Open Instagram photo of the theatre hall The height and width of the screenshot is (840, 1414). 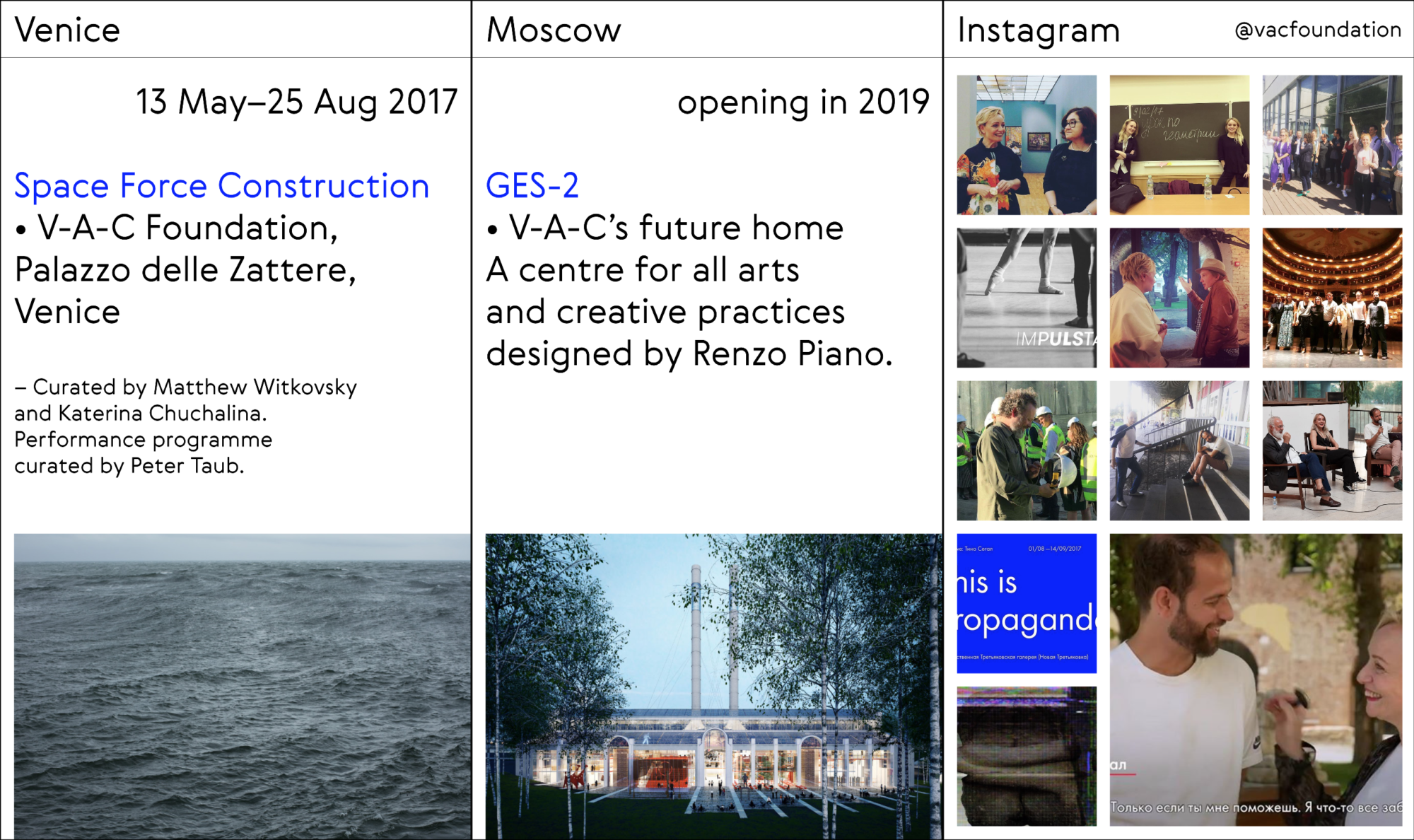point(1332,298)
